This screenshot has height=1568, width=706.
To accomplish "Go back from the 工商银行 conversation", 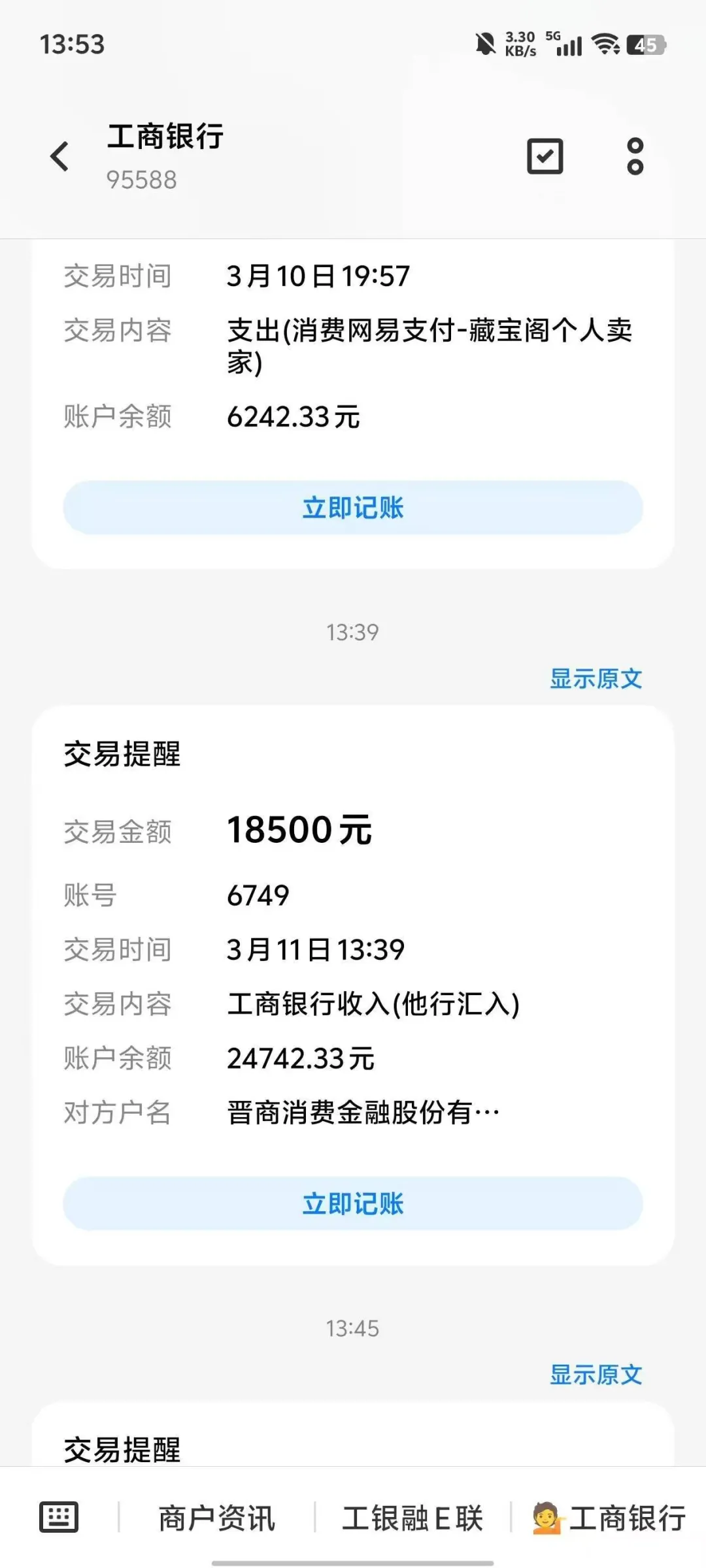I will [x=59, y=157].
